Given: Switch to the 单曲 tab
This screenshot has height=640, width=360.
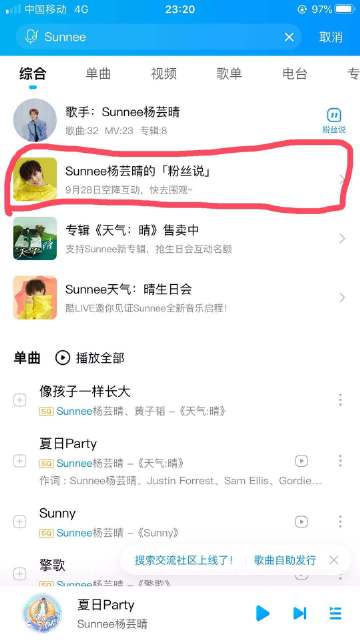Looking at the screenshot, I should point(98,73).
